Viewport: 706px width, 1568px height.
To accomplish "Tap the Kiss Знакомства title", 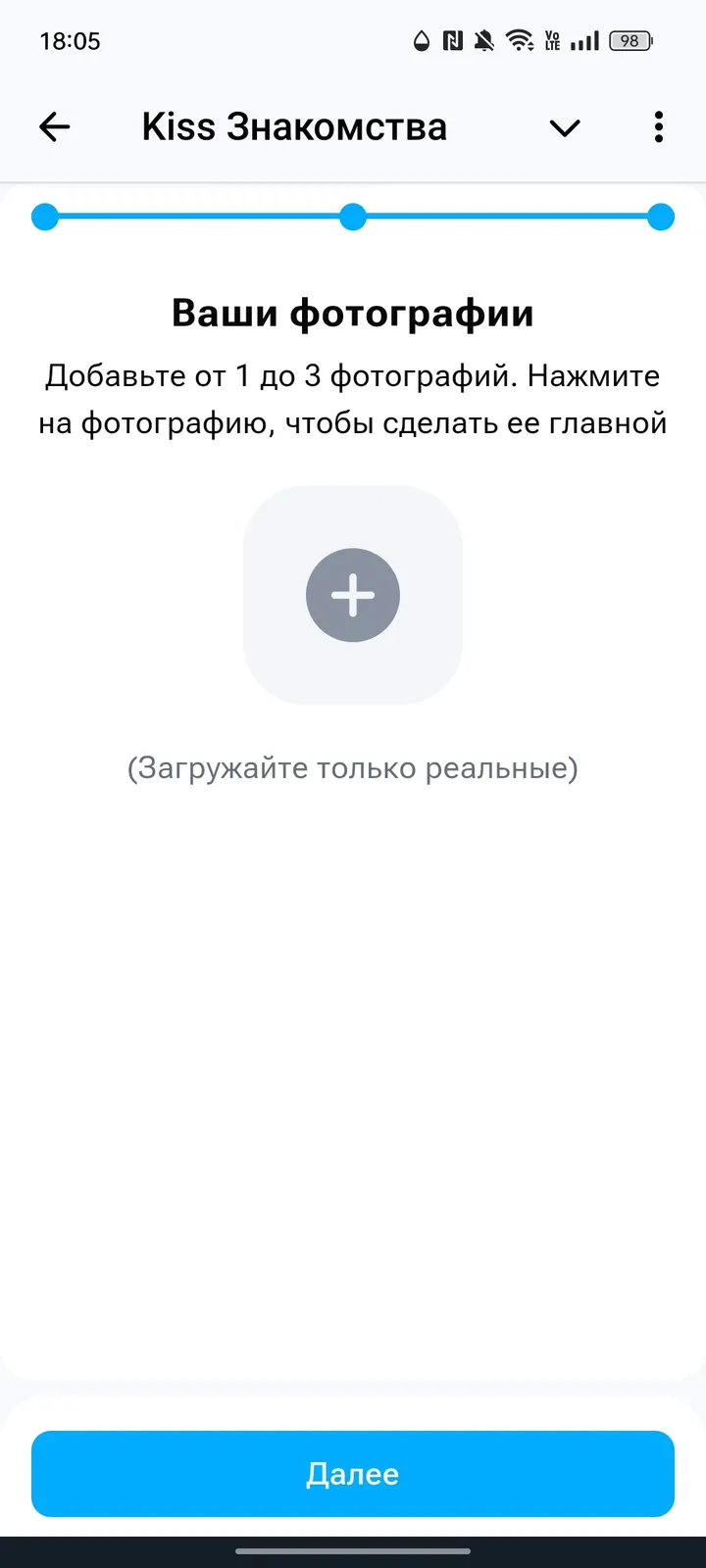I will pos(294,125).
